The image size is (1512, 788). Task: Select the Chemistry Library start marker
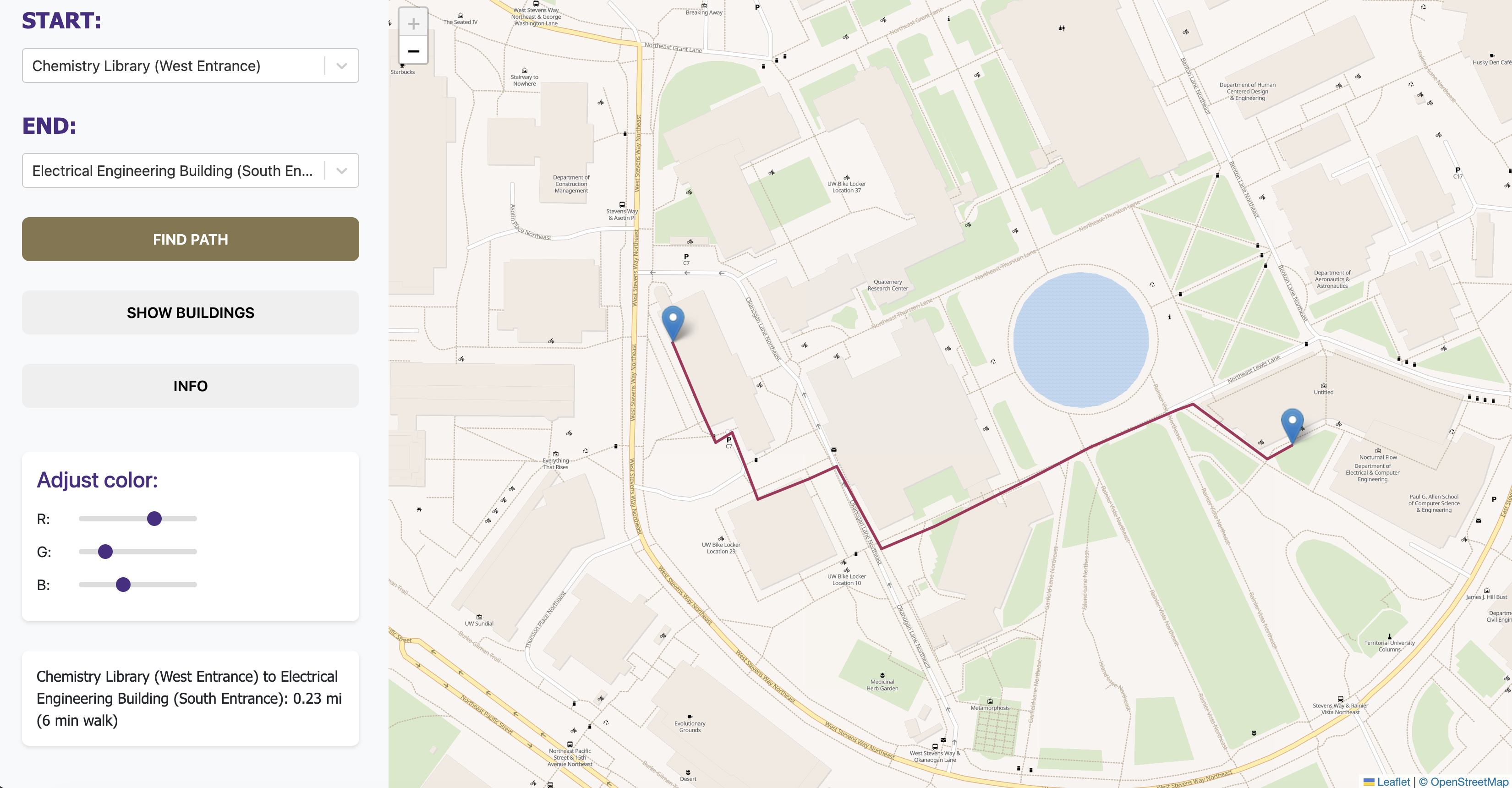pos(673,320)
